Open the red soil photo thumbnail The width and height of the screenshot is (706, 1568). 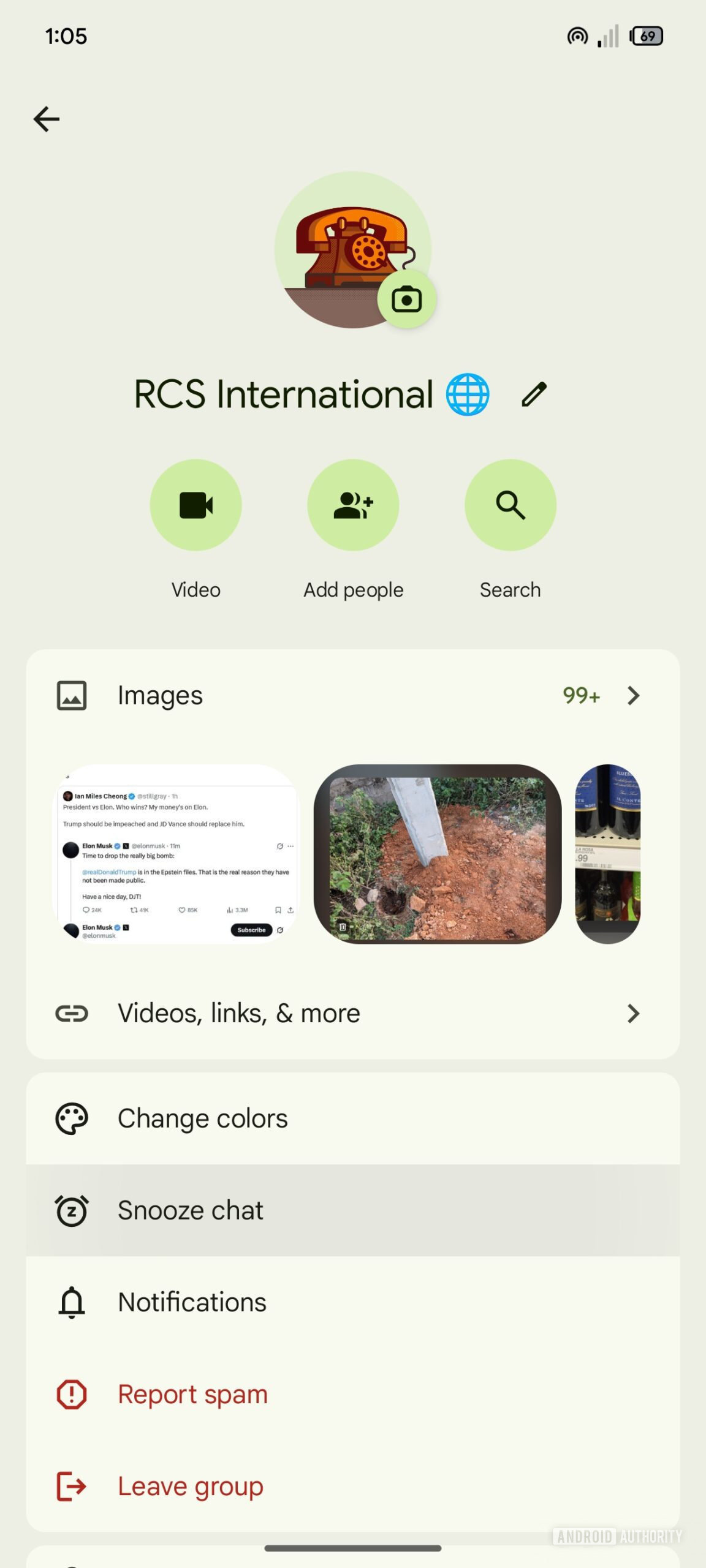(438, 854)
